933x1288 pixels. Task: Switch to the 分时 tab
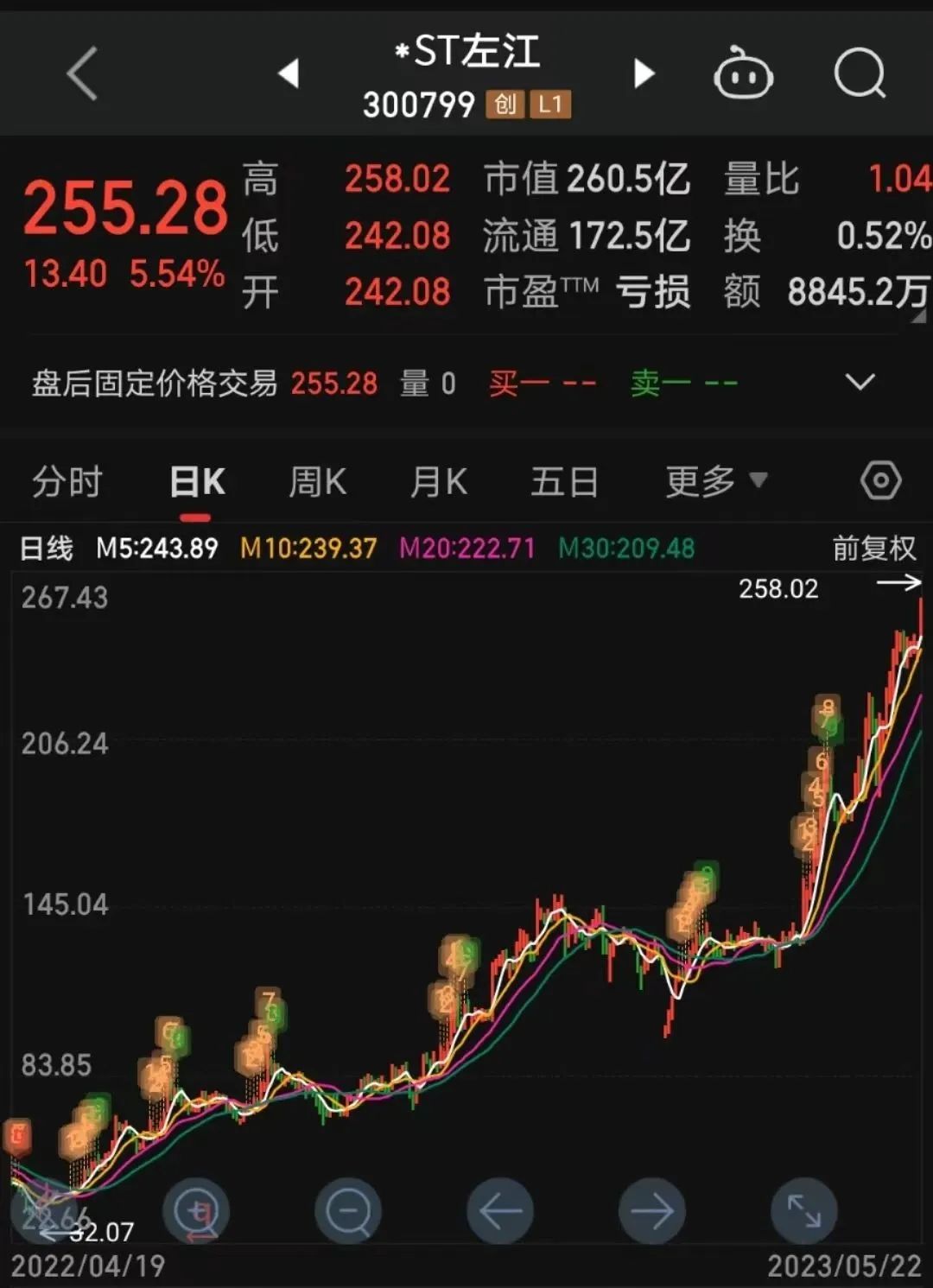pos(67,482)
